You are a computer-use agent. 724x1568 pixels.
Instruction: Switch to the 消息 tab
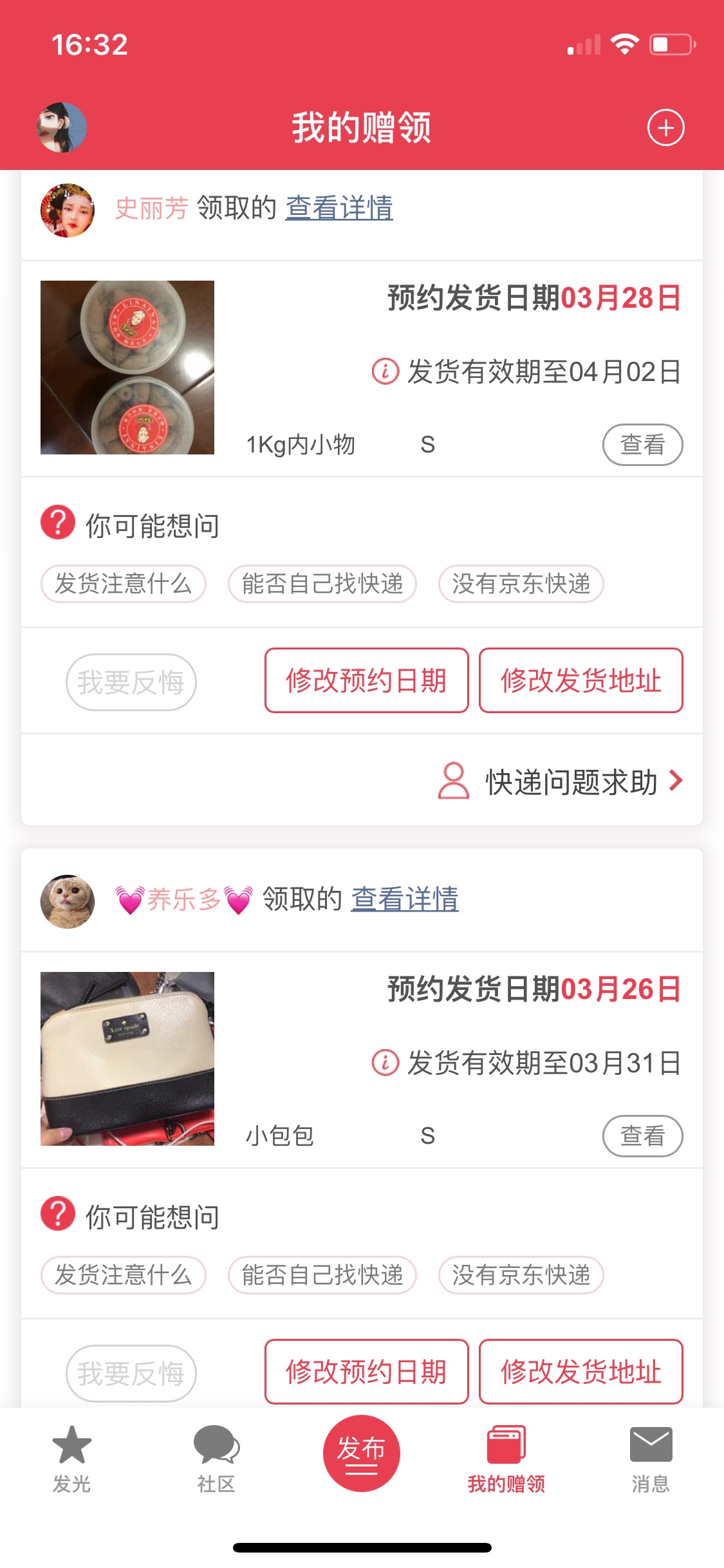click(x=651, y=1459)
